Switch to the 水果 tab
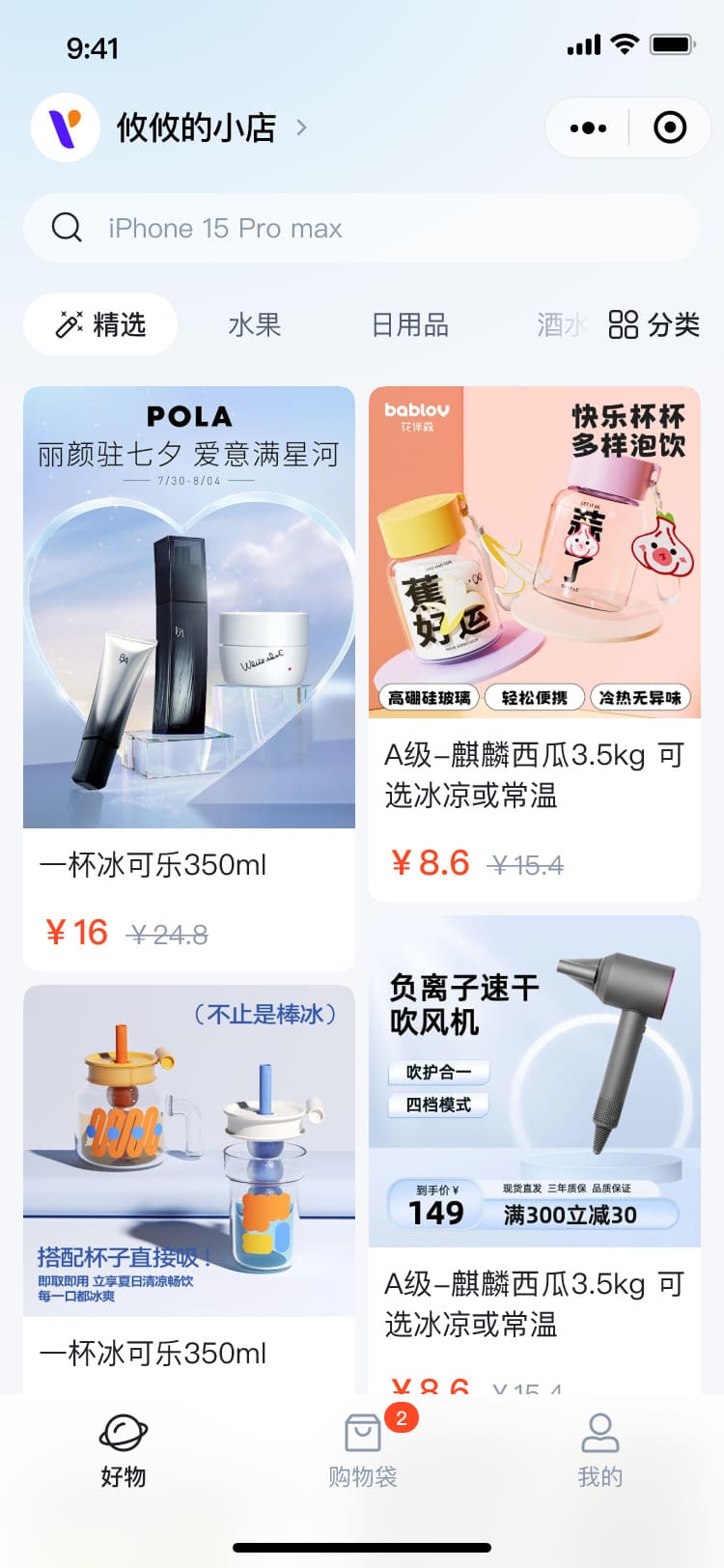 tap(255, 324)
